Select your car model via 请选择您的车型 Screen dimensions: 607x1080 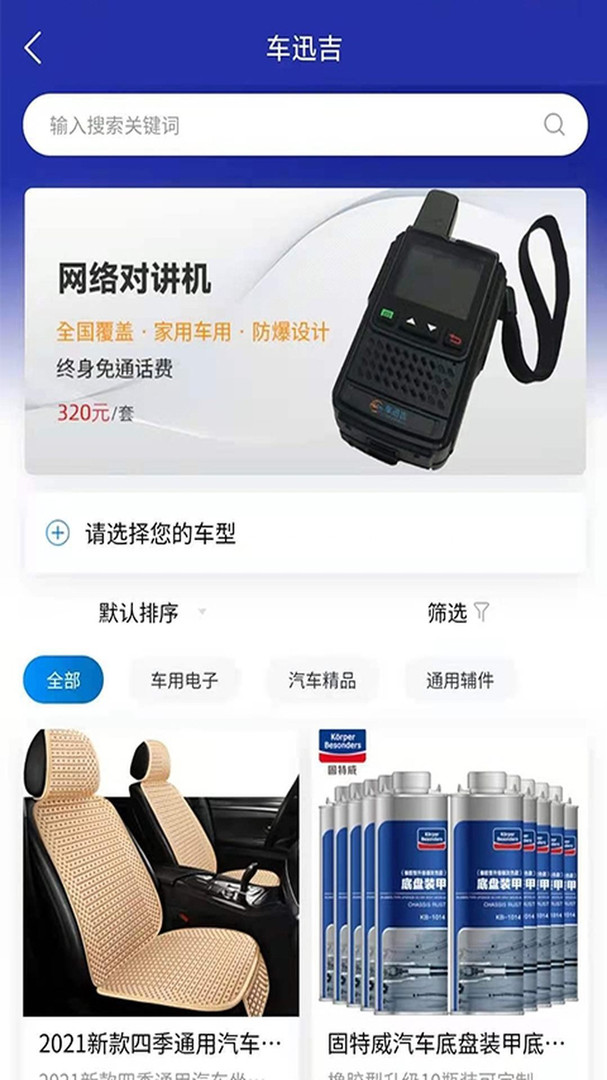click(x=305, y=533)
